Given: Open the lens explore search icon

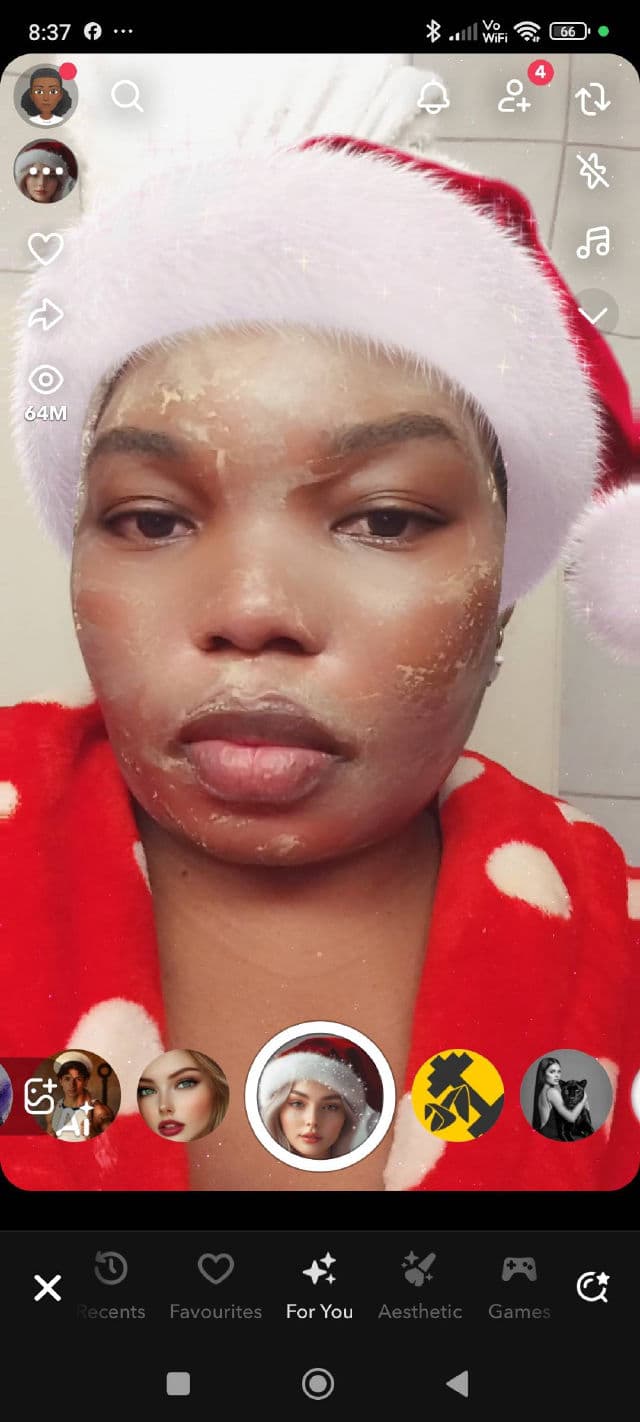Looking at the screenshot, I should click(592, 1288).
